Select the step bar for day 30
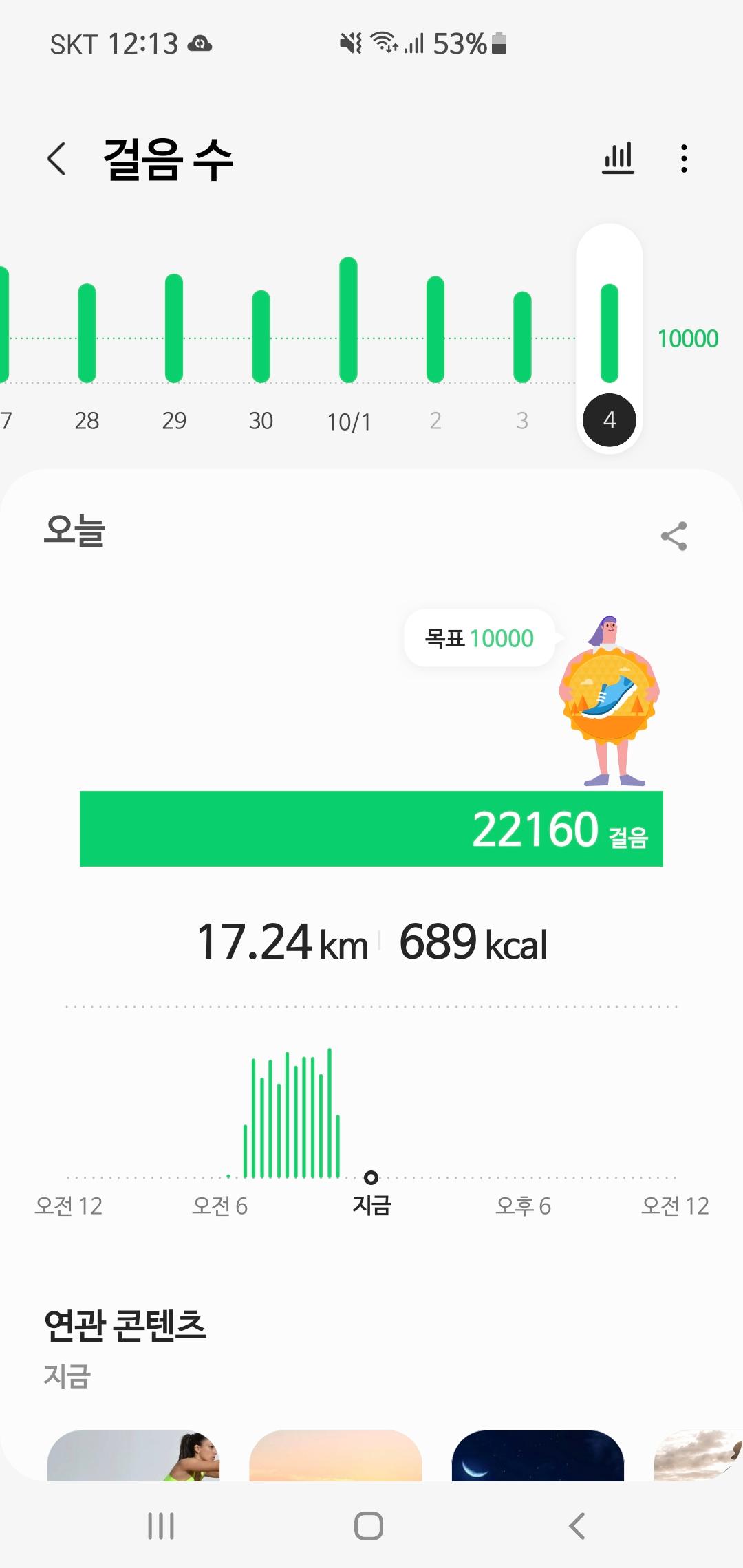Screen dimensions: 743x1568 click(261, 336)
